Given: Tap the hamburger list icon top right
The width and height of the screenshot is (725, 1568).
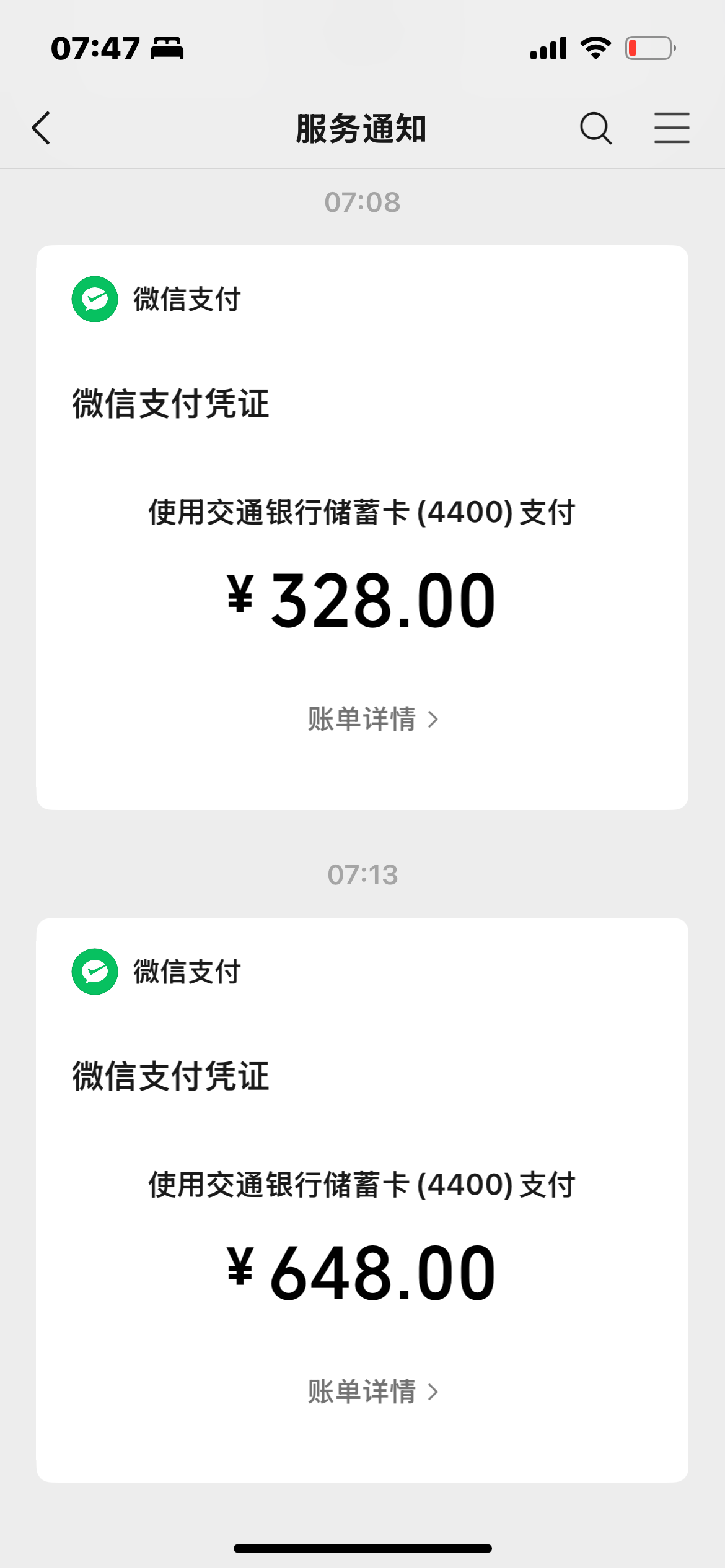Looking at the screenshot, I should [672, 128].
